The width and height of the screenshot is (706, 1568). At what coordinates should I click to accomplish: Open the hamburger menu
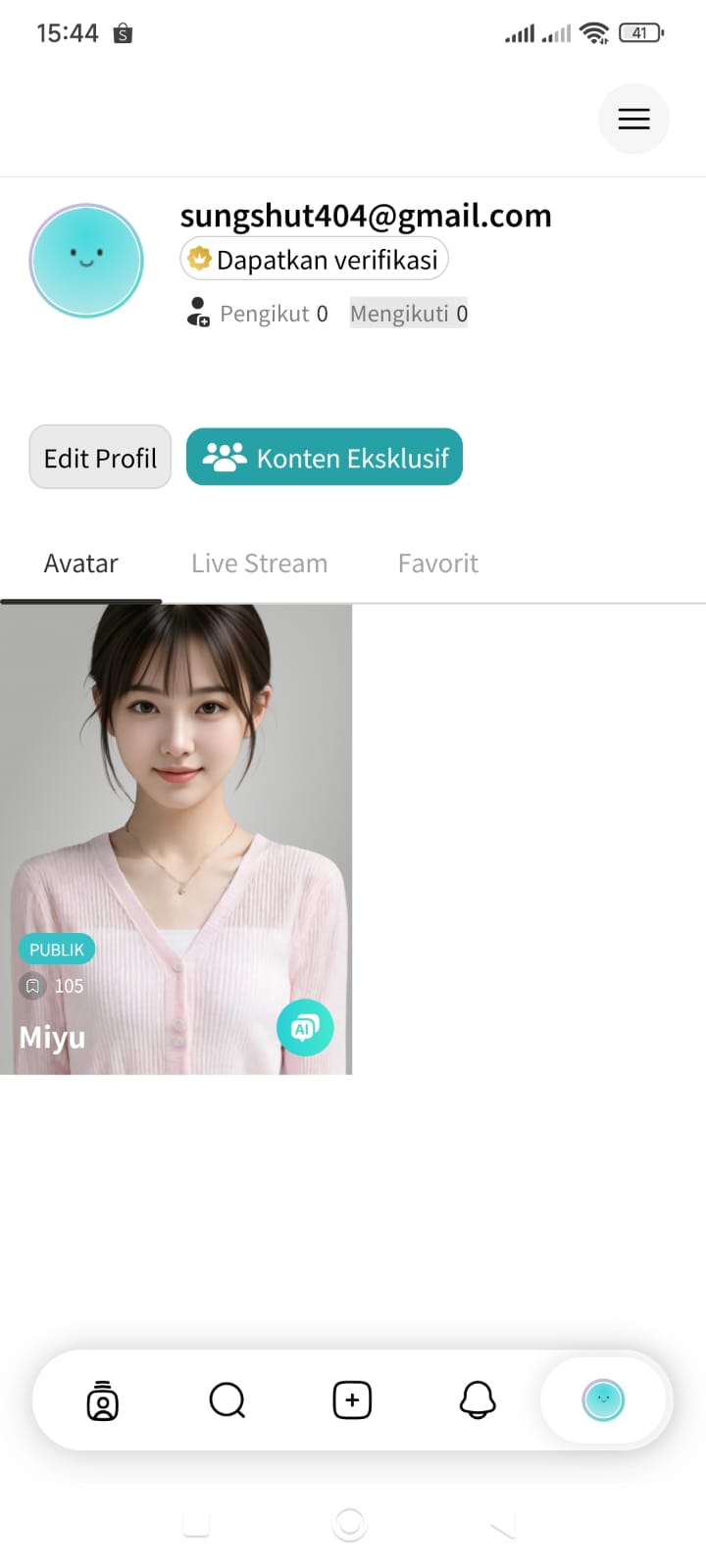pyautogui.click(x=633, y=119)
